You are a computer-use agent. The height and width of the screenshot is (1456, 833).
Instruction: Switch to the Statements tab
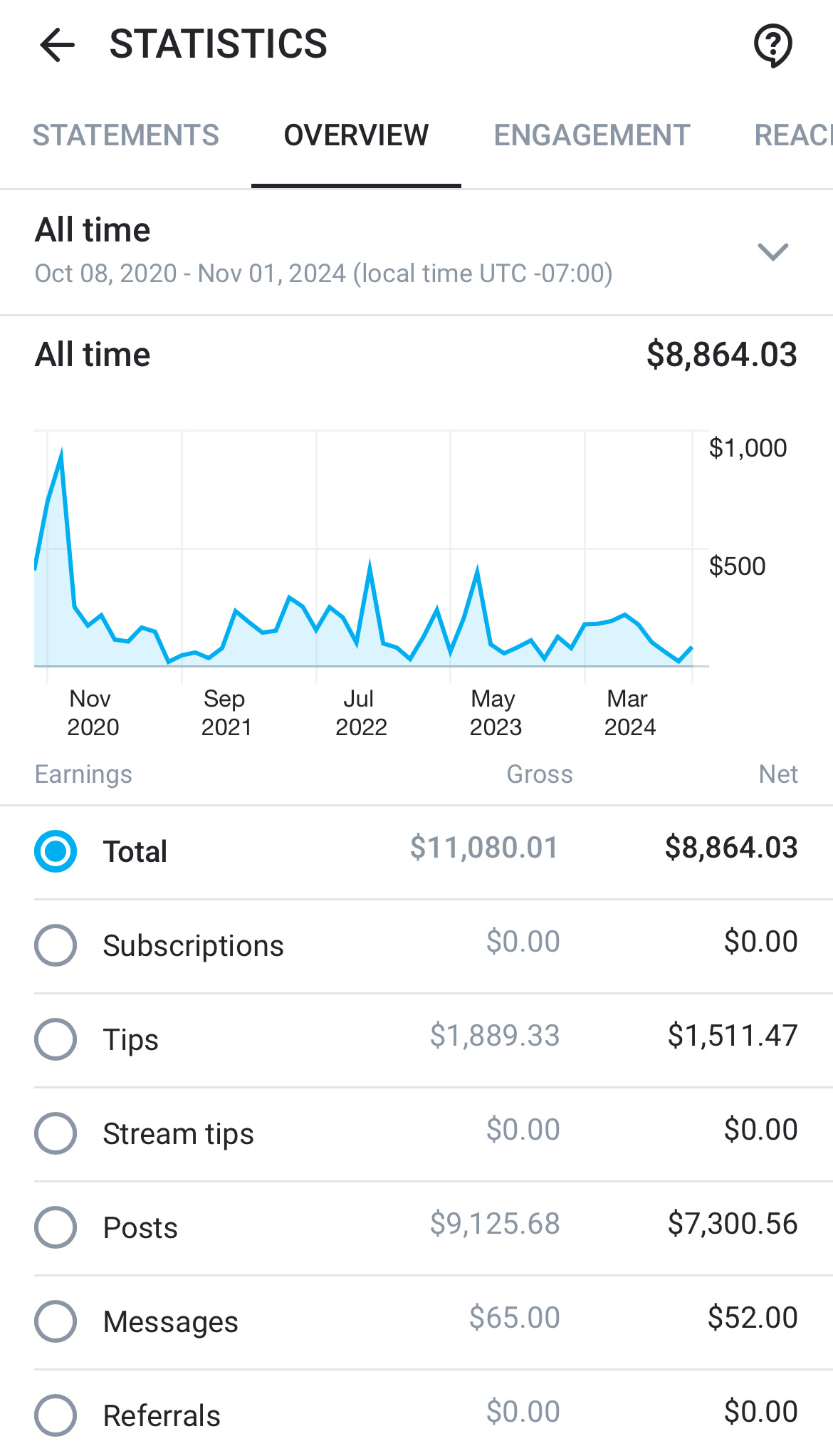click(126, 135)
